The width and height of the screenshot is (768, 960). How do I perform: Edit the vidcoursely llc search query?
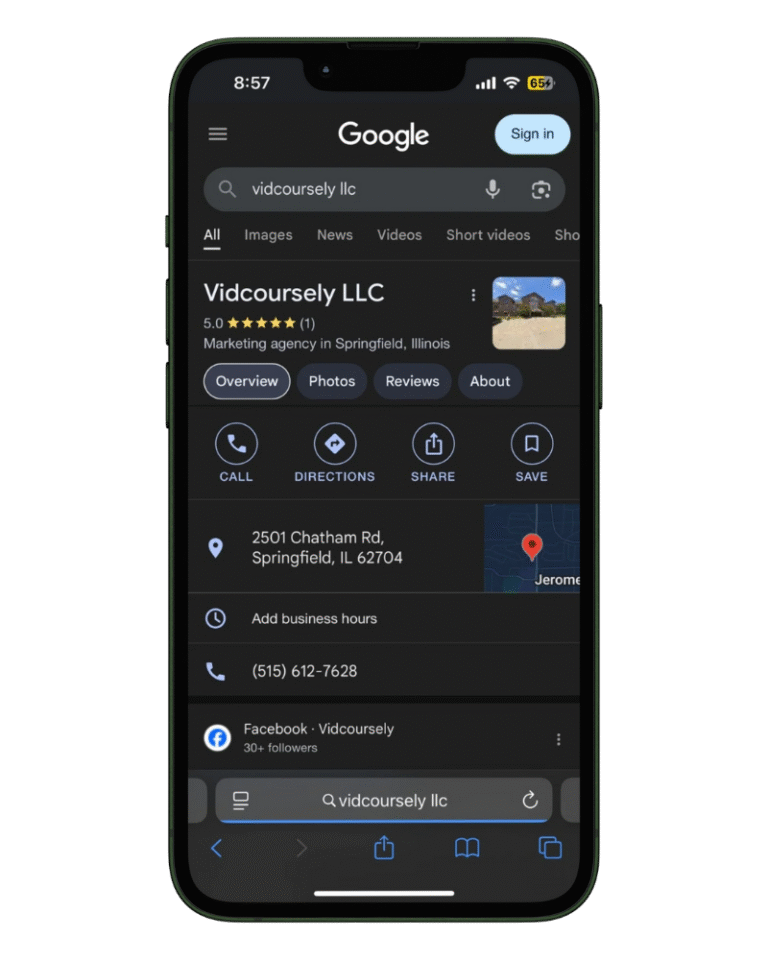(350, 189)
